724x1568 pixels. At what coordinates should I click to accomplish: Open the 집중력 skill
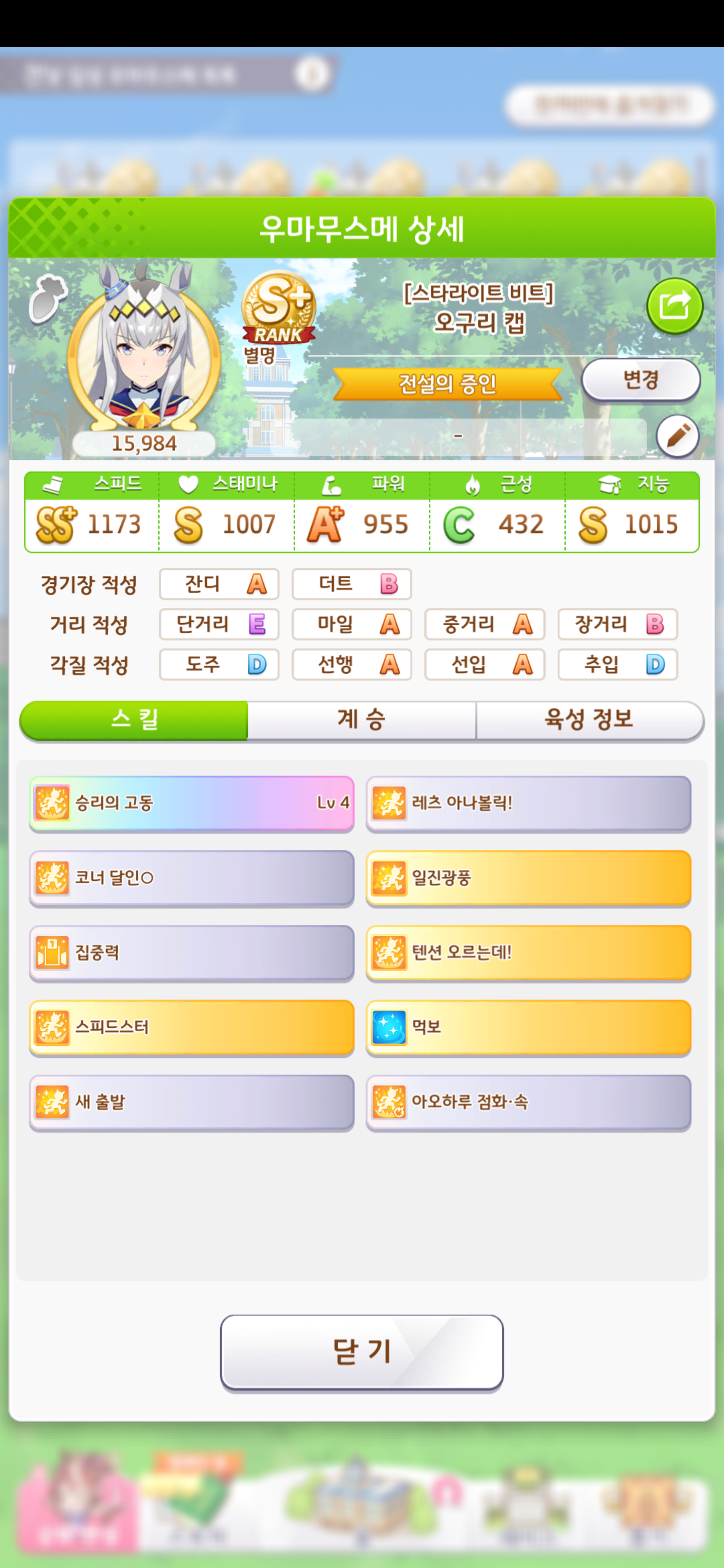191,952
